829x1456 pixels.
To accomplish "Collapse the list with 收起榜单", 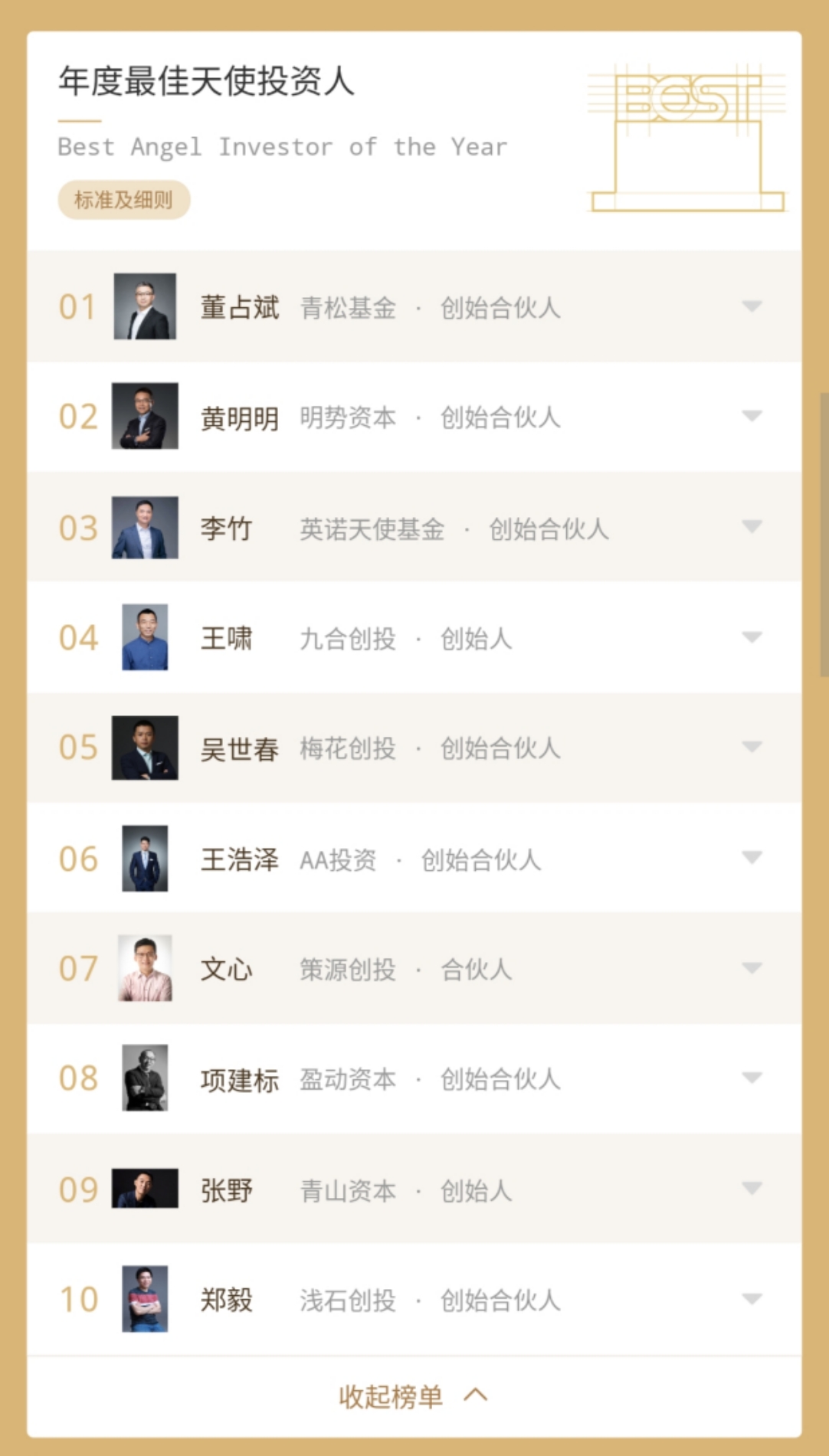I will (414, 1396).
